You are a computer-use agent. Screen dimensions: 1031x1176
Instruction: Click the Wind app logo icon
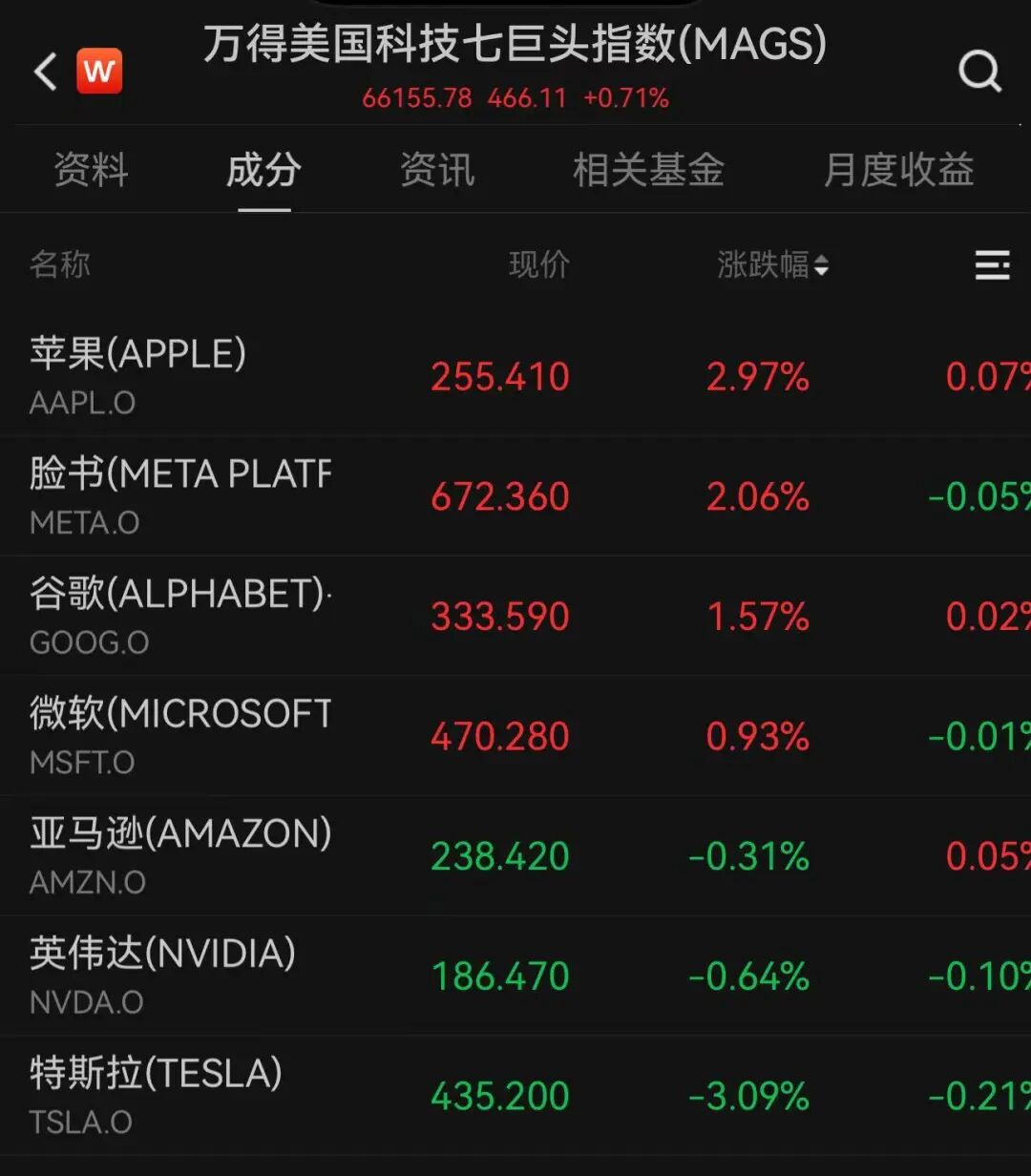(x=98, y=71)
